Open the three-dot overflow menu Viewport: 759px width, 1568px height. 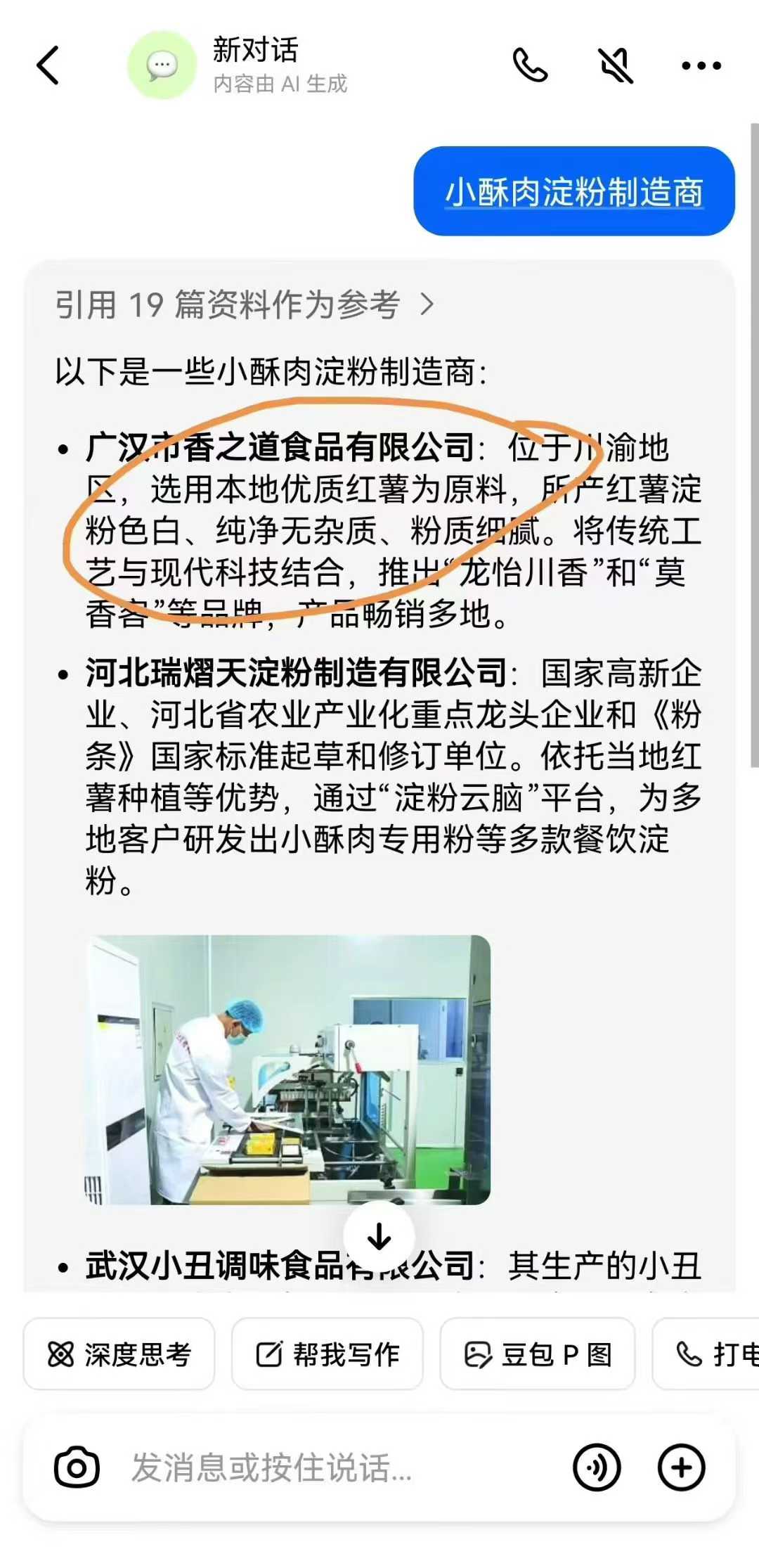pyautogui.click(x=701, y=65)
